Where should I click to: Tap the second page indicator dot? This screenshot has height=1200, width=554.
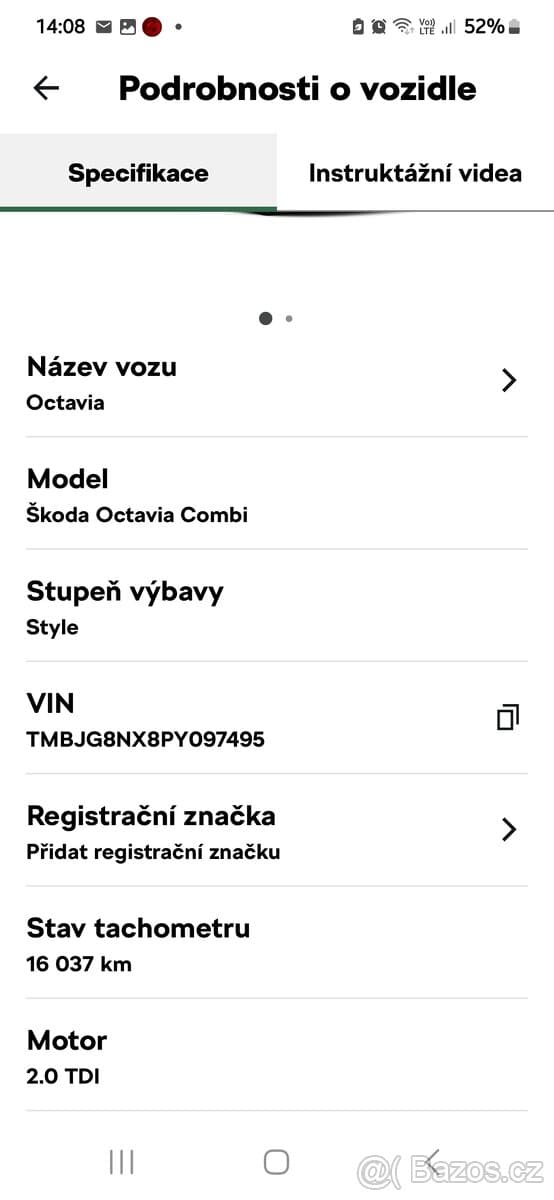coord(289,318)
